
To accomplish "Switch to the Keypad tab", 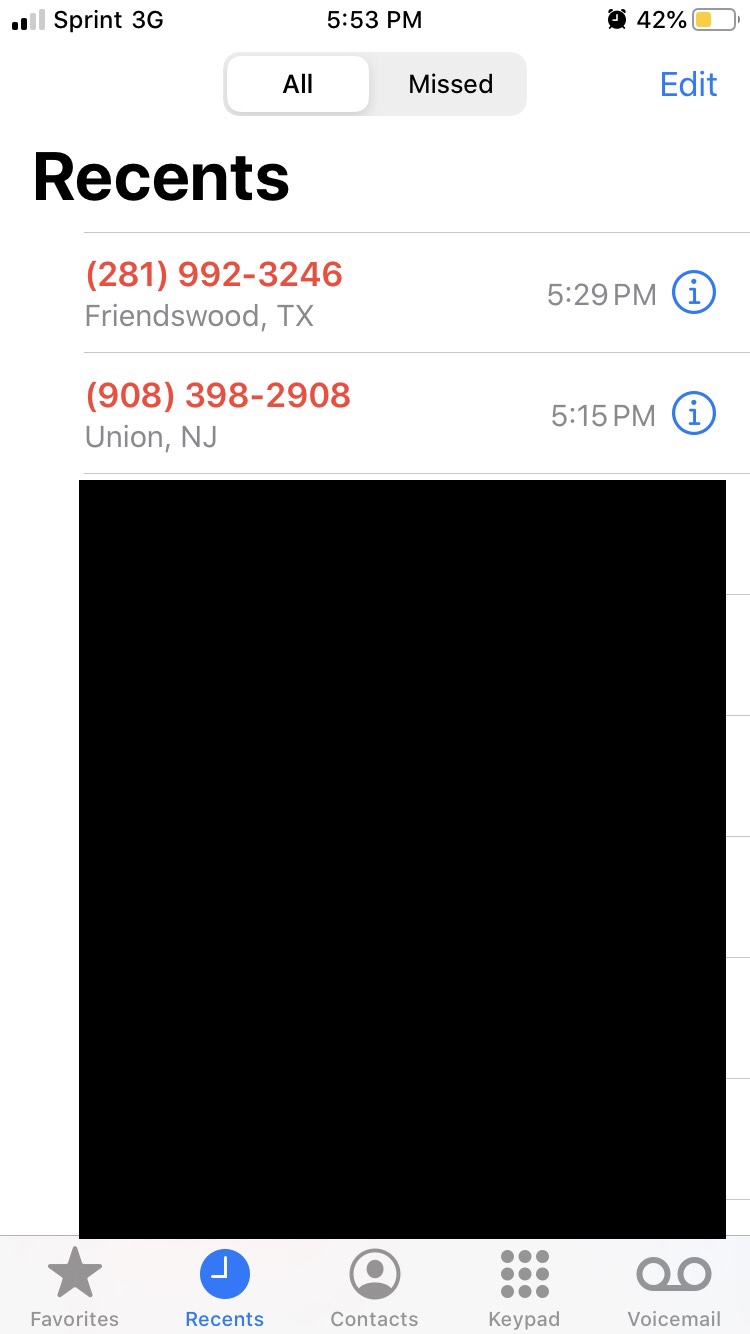I will (x=524, y=1288).
